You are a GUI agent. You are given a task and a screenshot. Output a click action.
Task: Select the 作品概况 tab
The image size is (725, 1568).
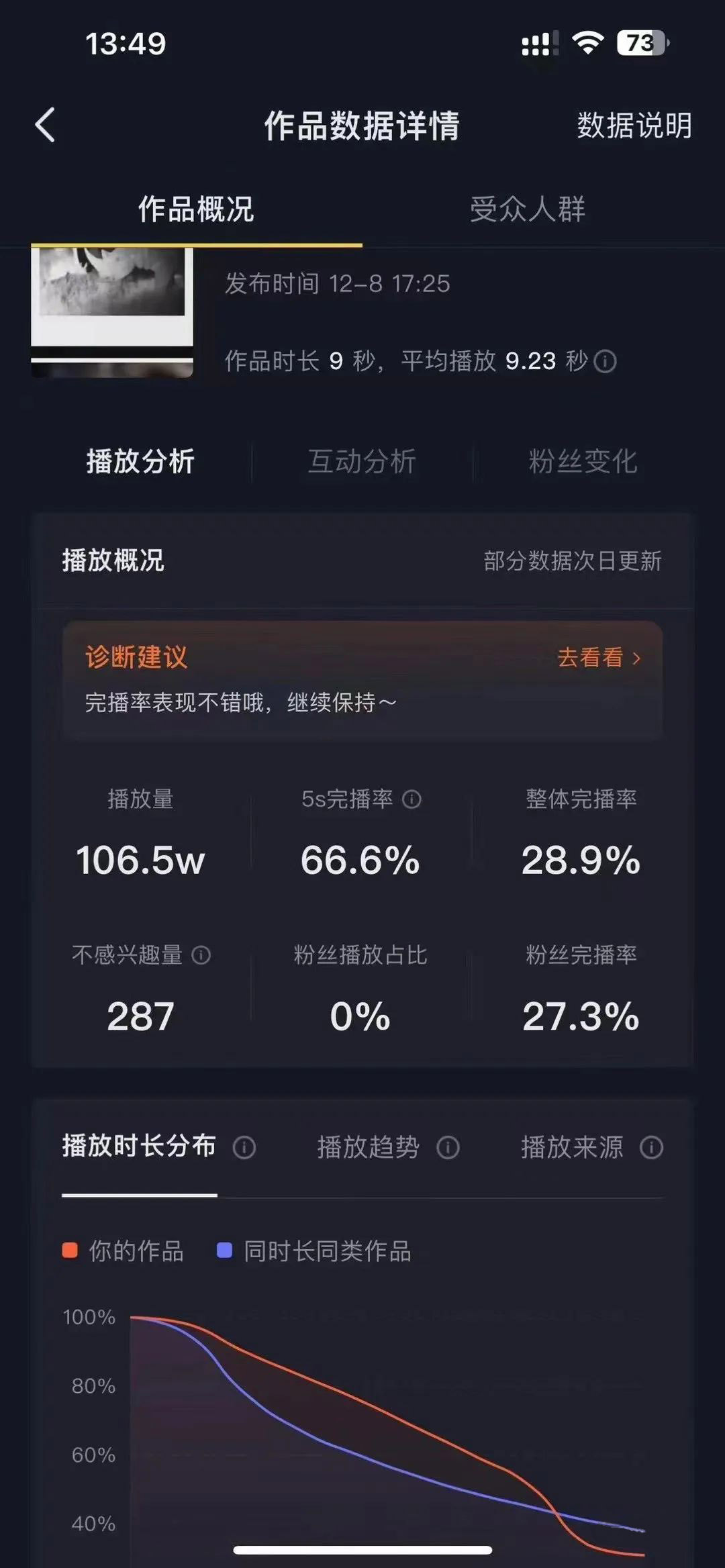196,209
